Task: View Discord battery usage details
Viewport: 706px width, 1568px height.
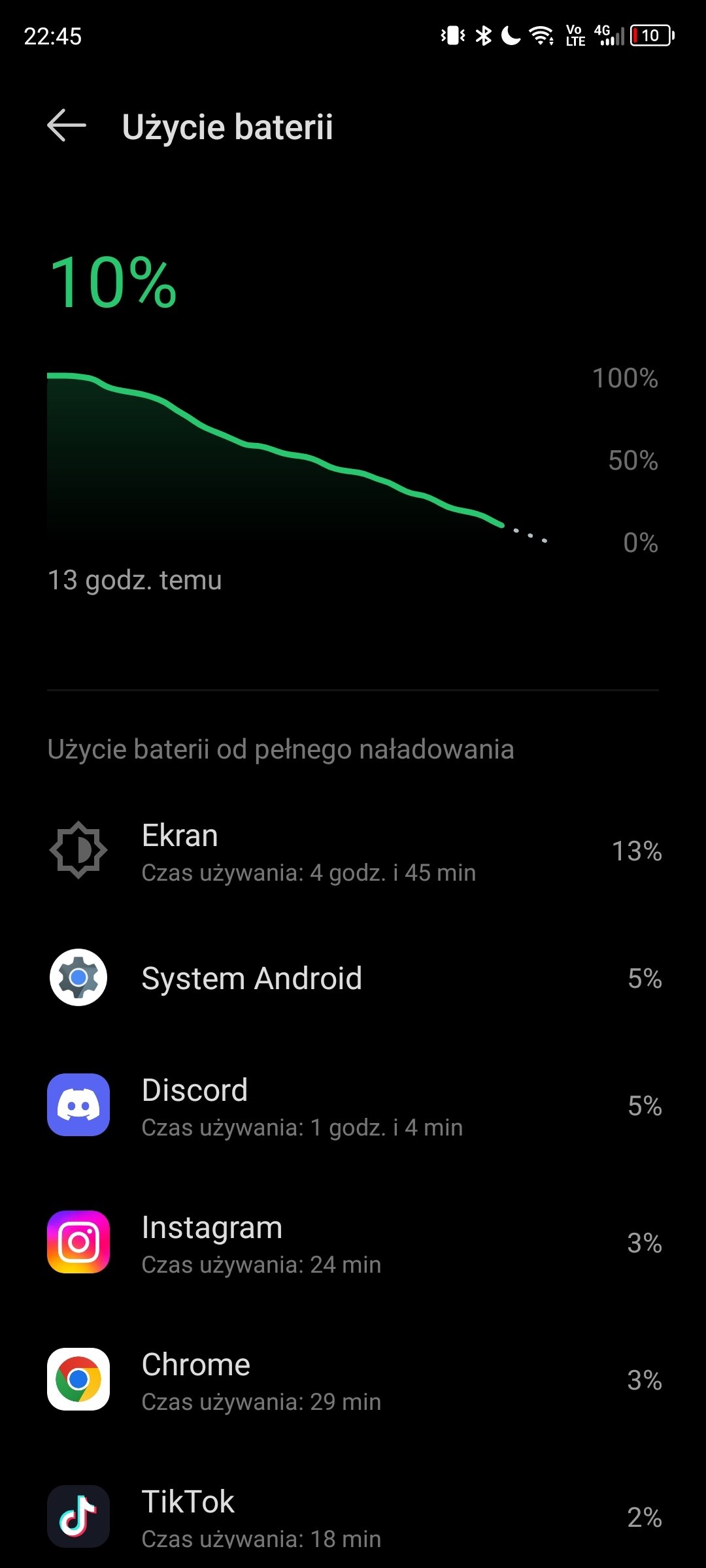Action: [353, 1106]
